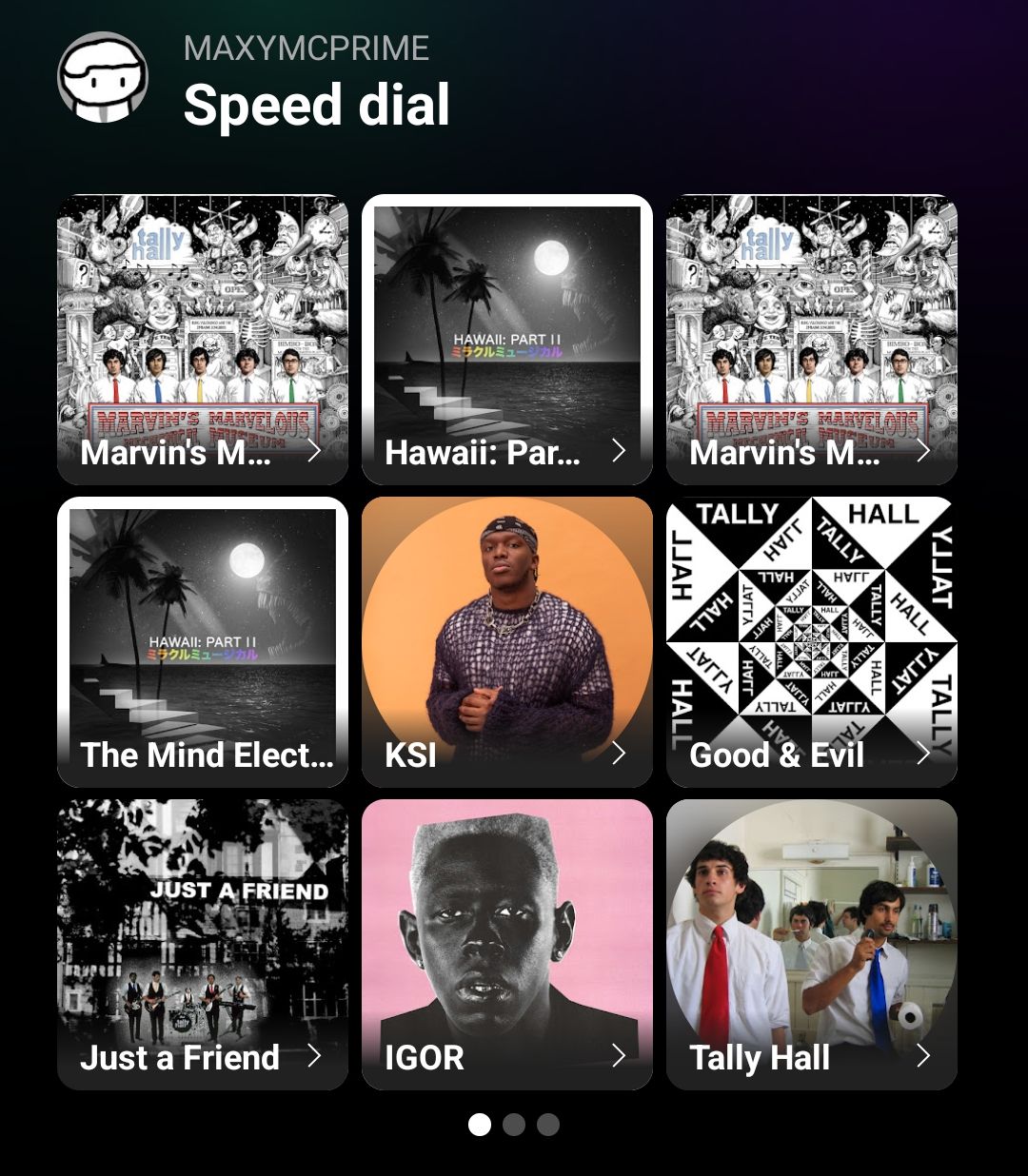Open the MAXYMCPRIME profile avatar
The width and height of the screenshot is (1028, 1176).
pyautogui.click(x=103, y=78)
